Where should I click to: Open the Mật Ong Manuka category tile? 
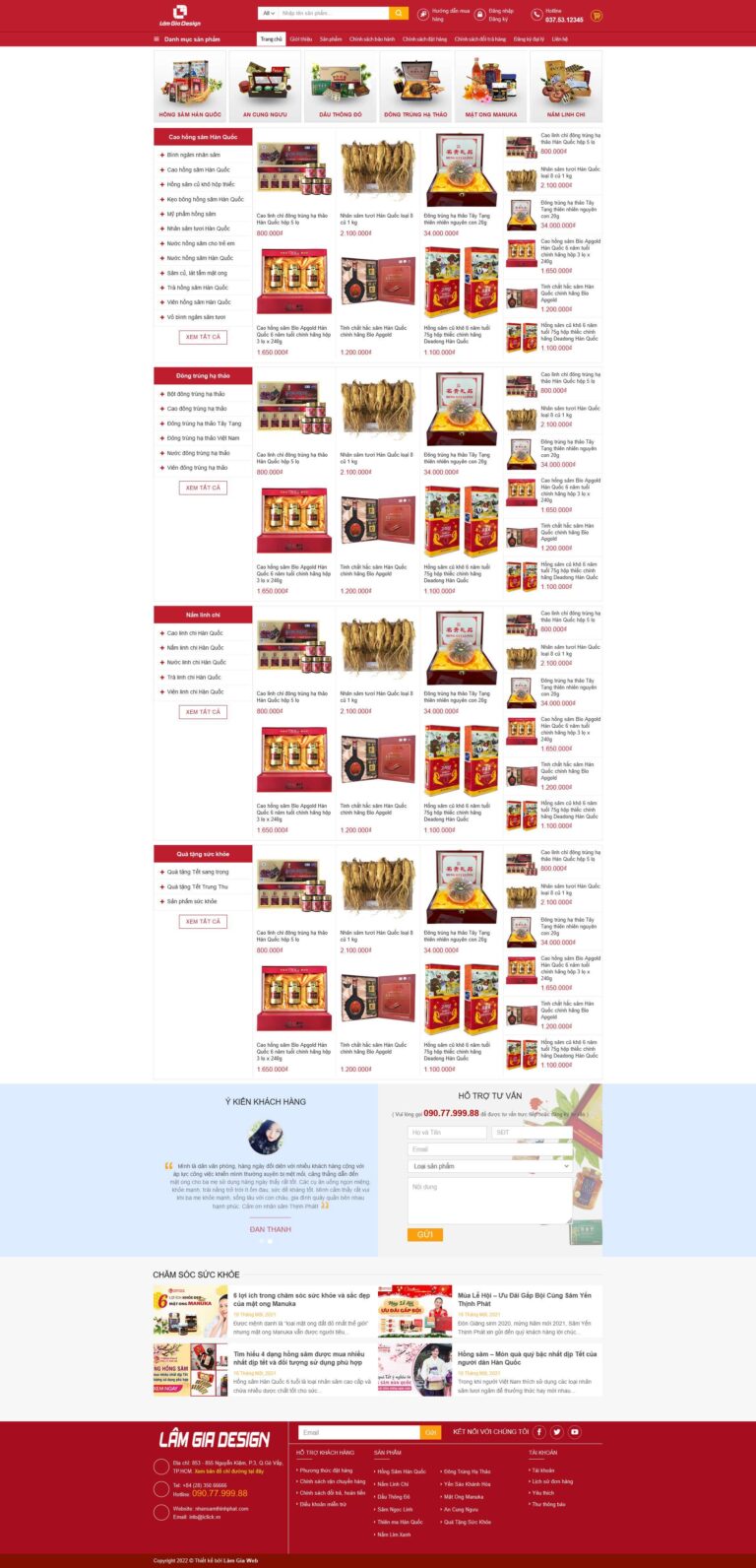(490, 87)
